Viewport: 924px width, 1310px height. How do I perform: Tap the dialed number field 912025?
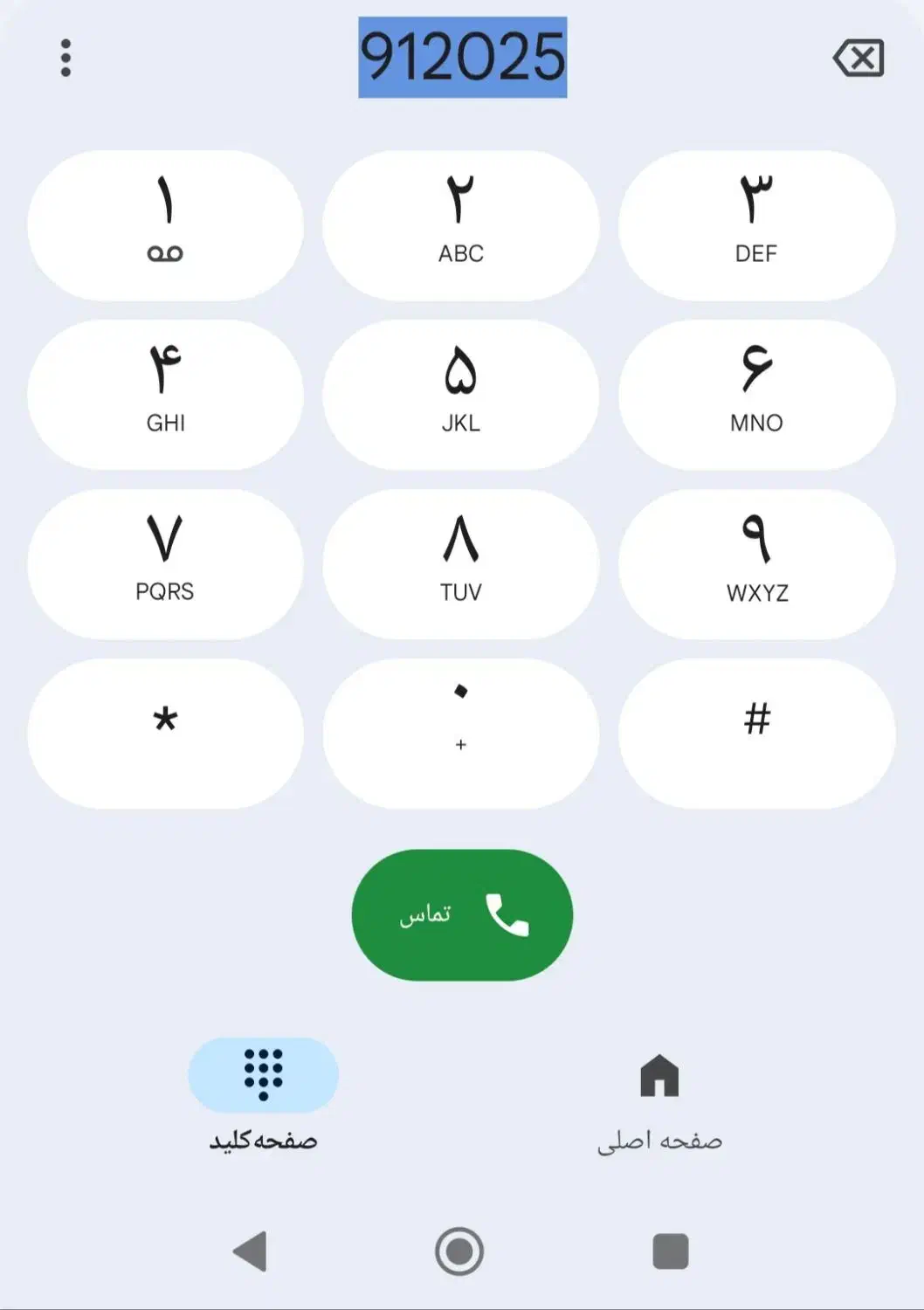462,58
